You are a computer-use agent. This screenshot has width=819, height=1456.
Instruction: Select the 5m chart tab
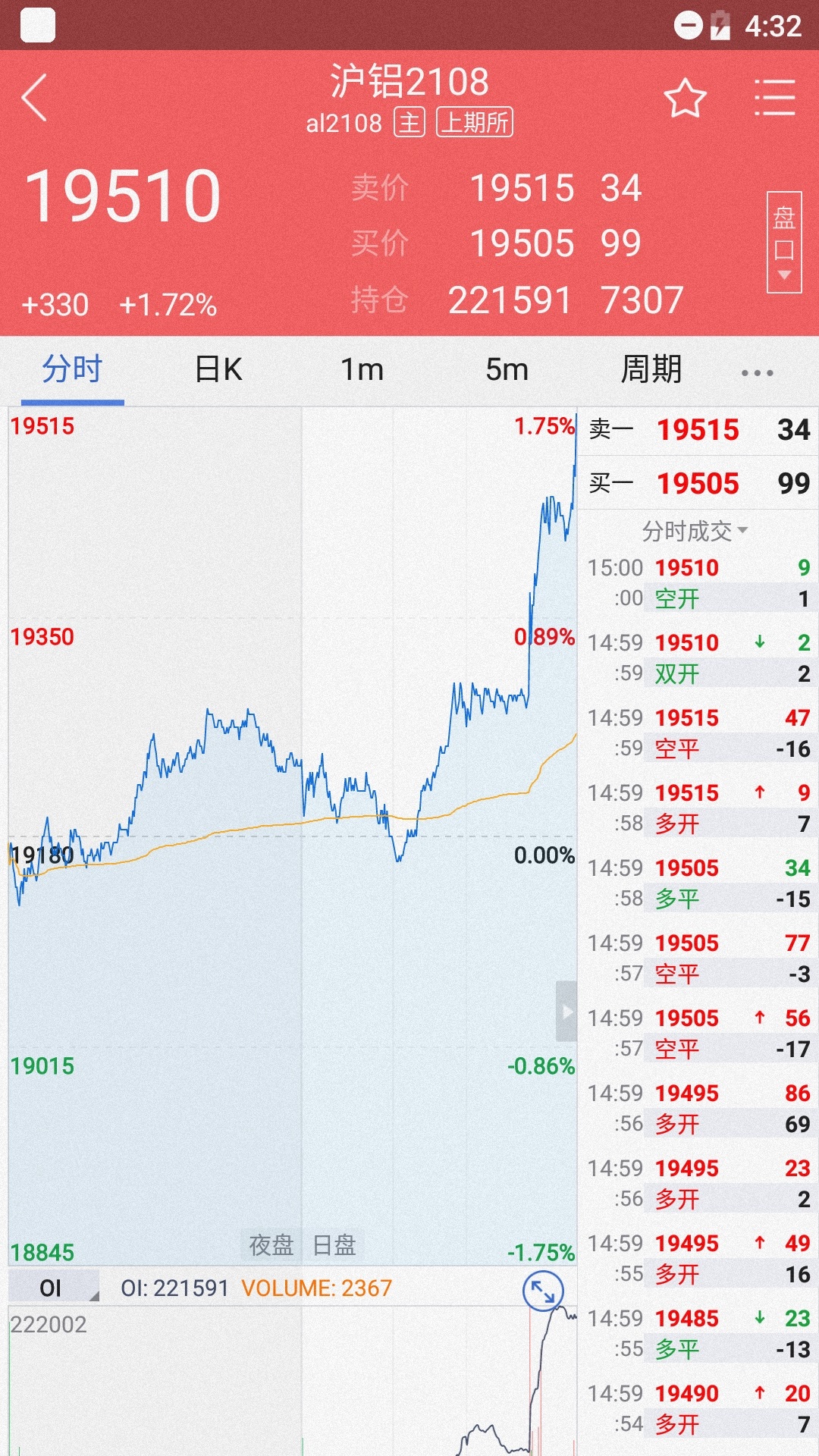(507, 370)
